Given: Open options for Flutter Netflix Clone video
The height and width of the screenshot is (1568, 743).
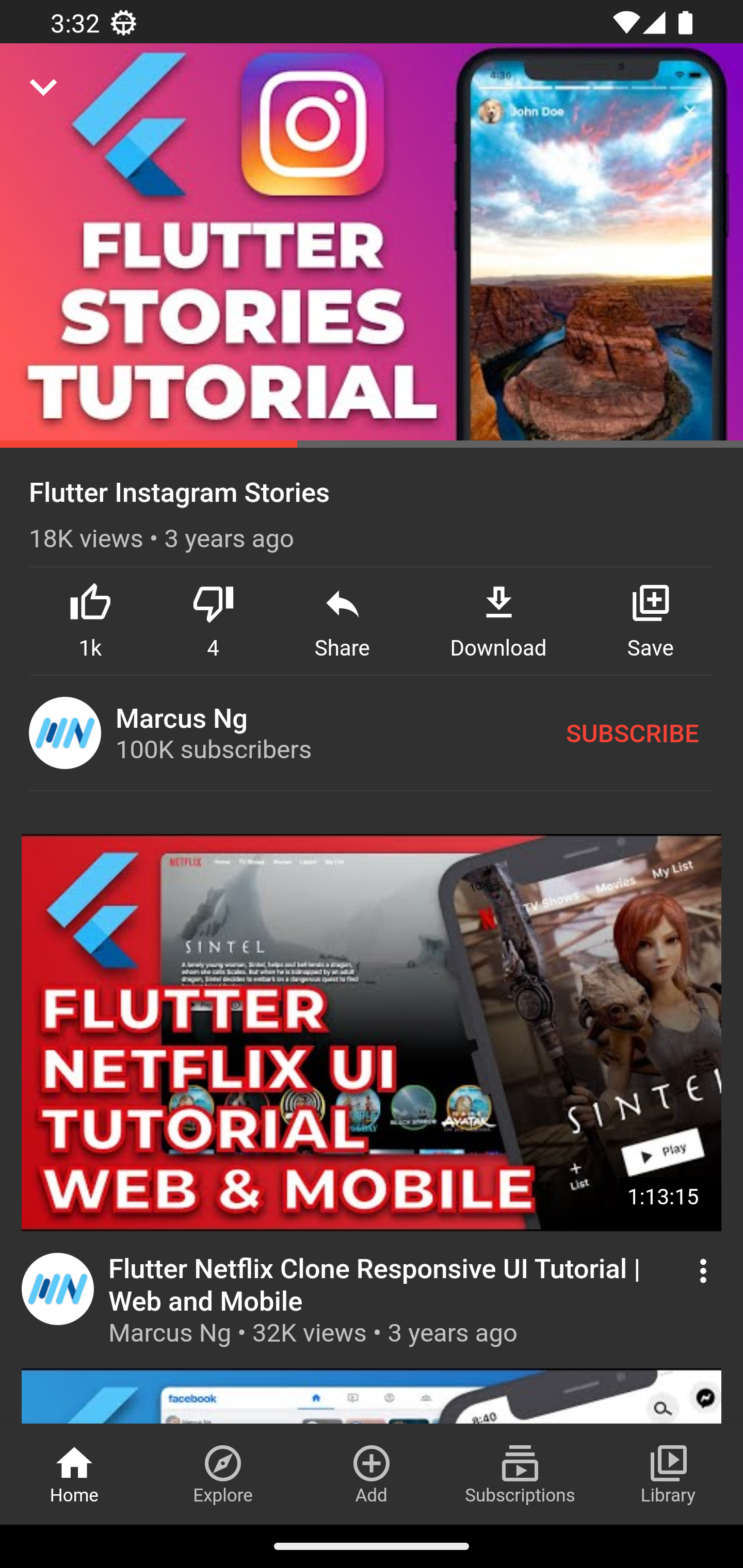Looking at the screenshot, I should coord(703,1271).
